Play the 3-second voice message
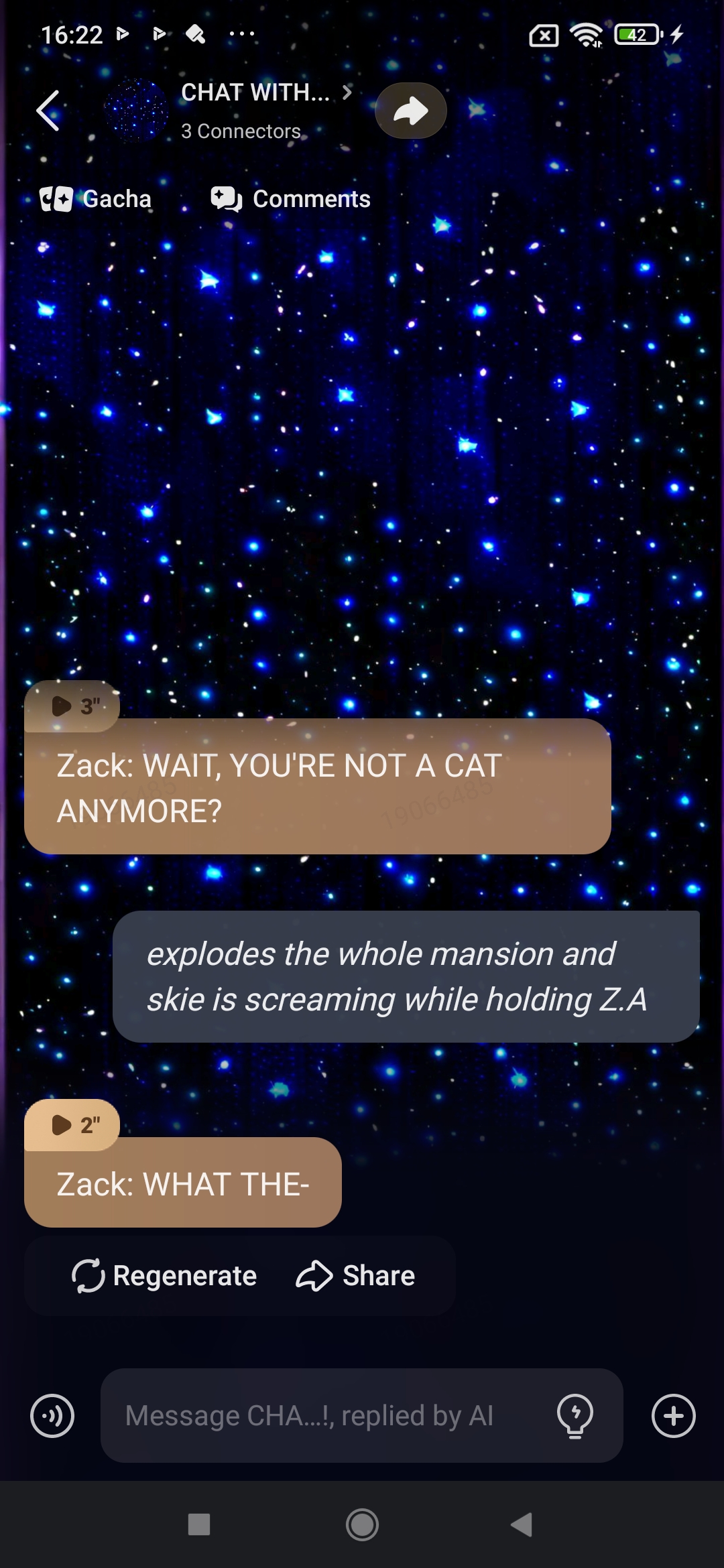Viewport: 724px width, 1568px height. coord(72,706)
